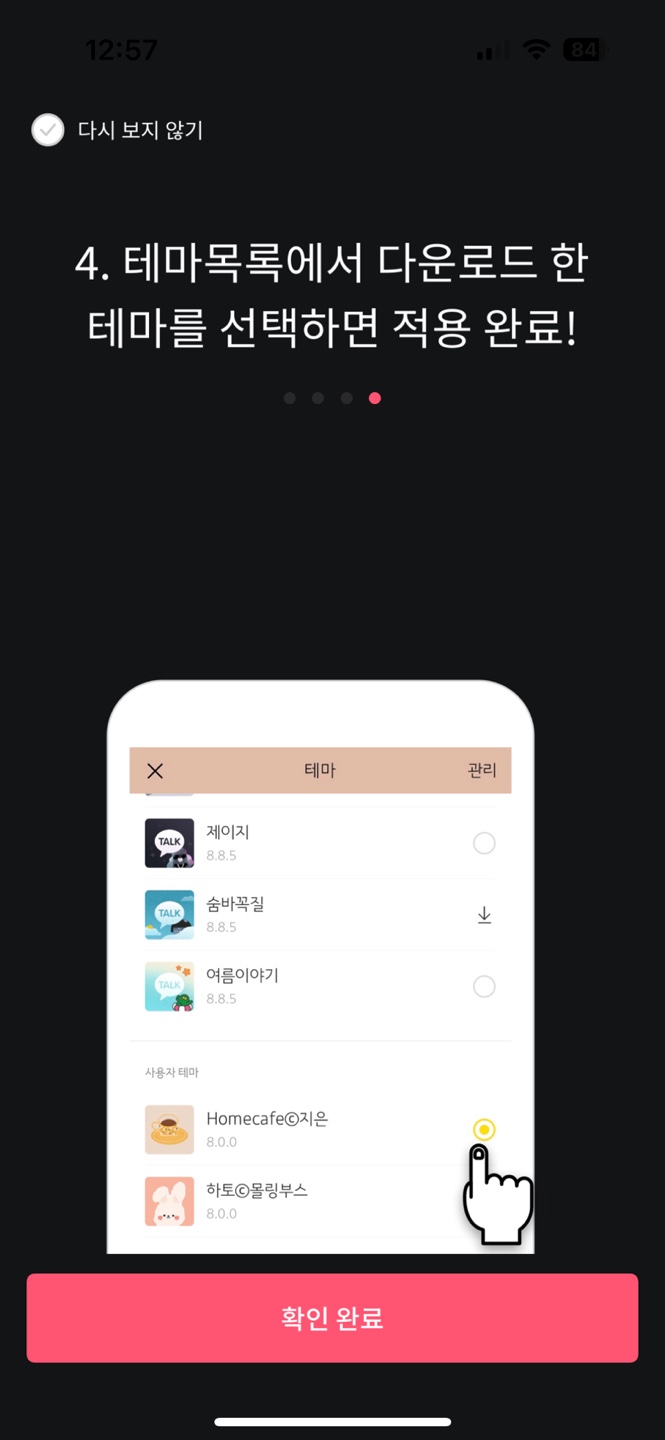Check the '다시 보지 않기' checkbox
The height and width of the screenshot is (1440, 665).
(x=48, y=130)
